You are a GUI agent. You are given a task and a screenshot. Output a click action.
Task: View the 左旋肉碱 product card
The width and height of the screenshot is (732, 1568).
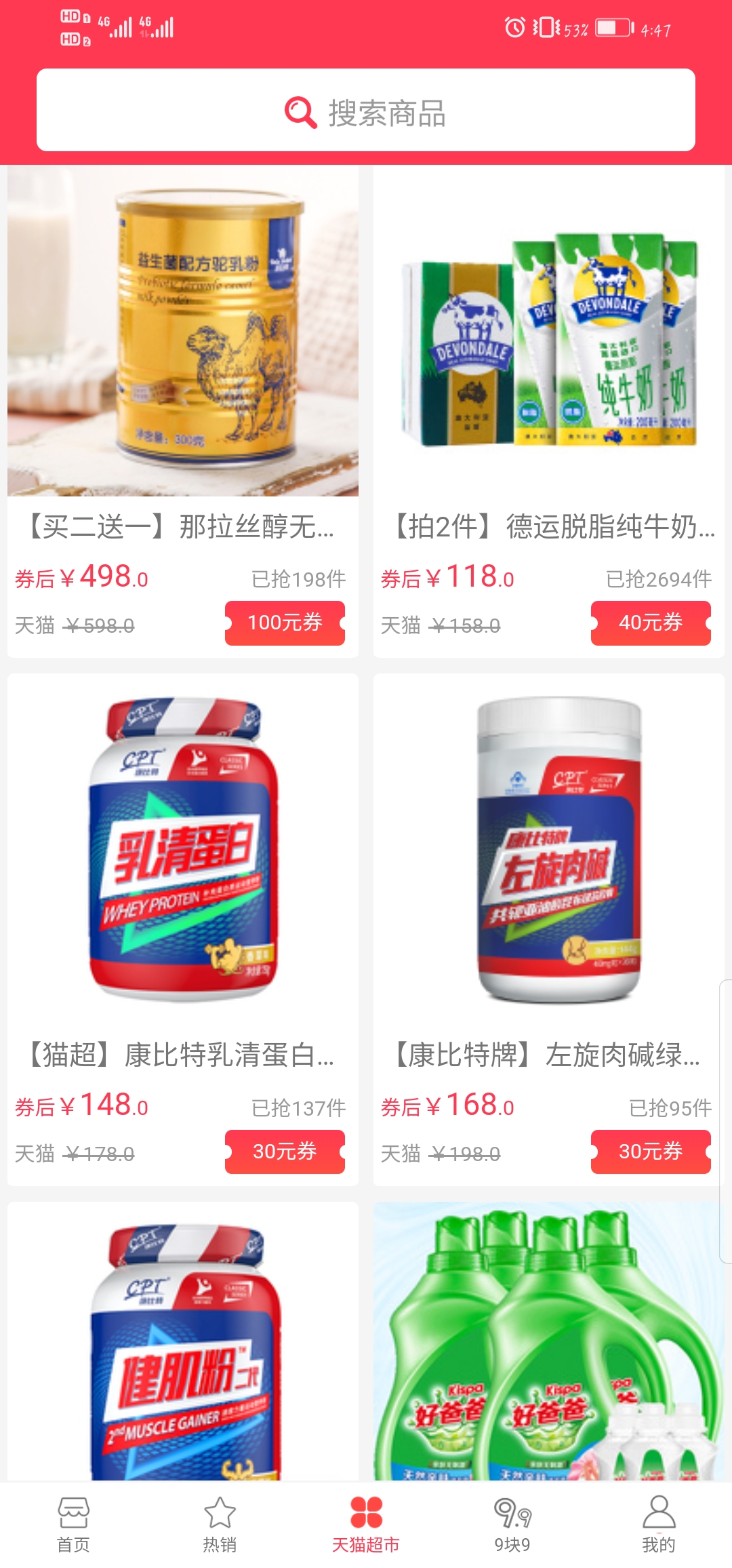click(549, 848)
